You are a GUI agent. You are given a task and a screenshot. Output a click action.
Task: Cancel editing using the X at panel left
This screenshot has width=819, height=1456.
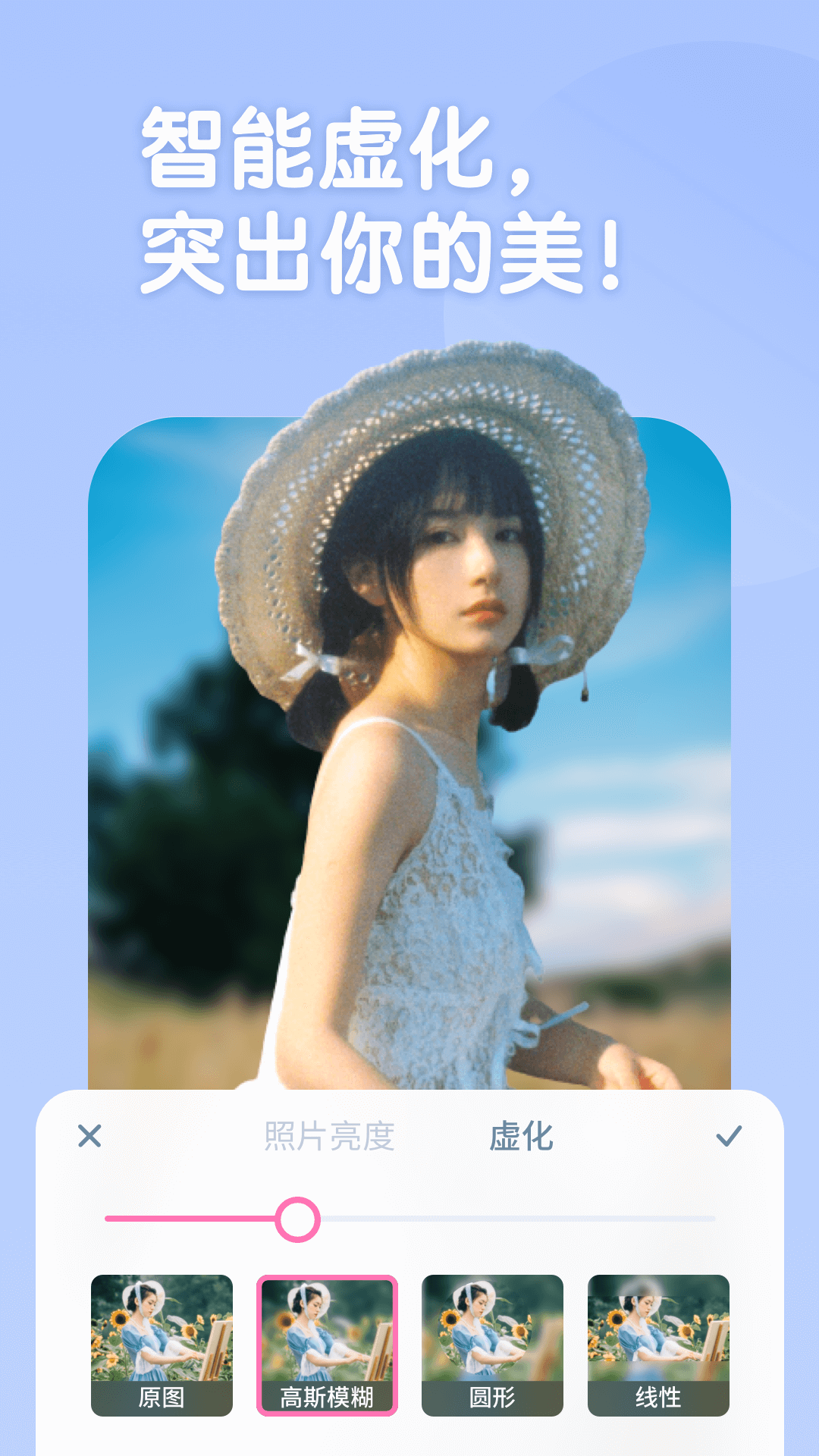point(89,1135)
